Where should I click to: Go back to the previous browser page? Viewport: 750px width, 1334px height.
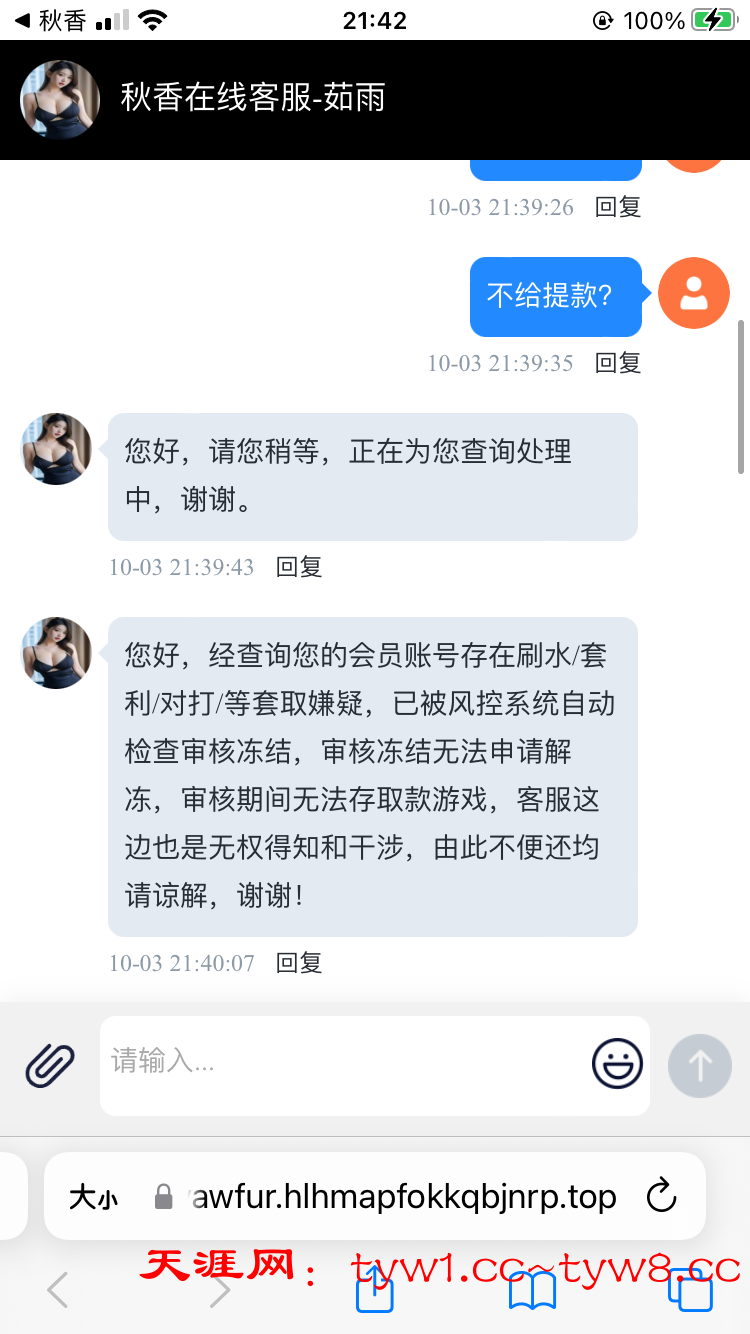58,1290
